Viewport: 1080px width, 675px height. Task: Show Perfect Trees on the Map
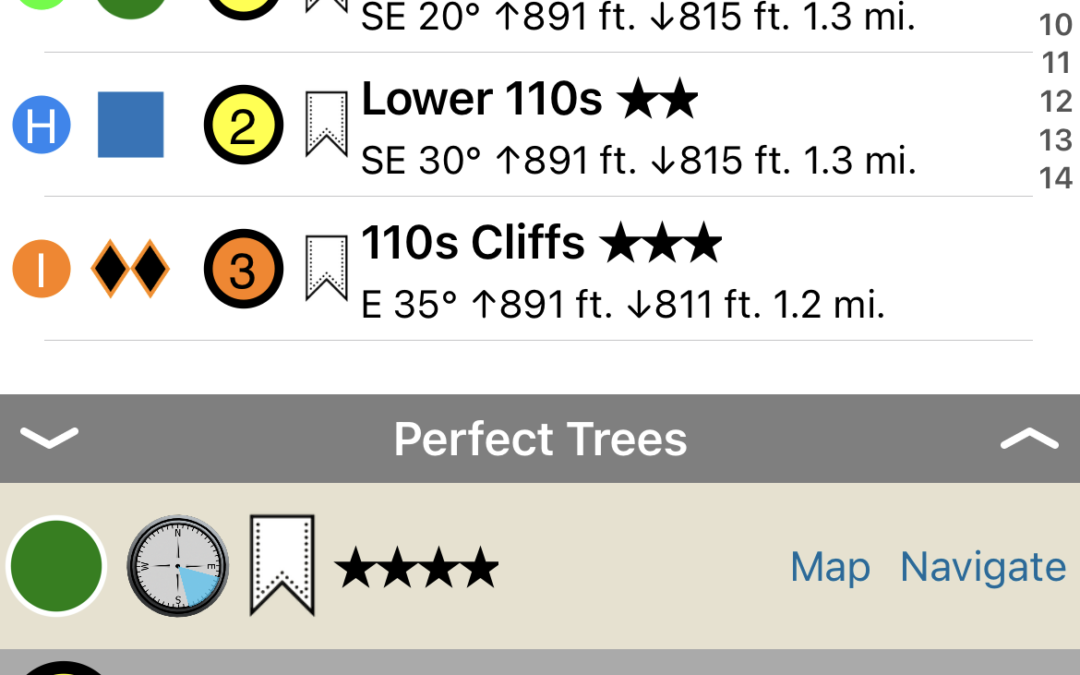tap(829, 567)
